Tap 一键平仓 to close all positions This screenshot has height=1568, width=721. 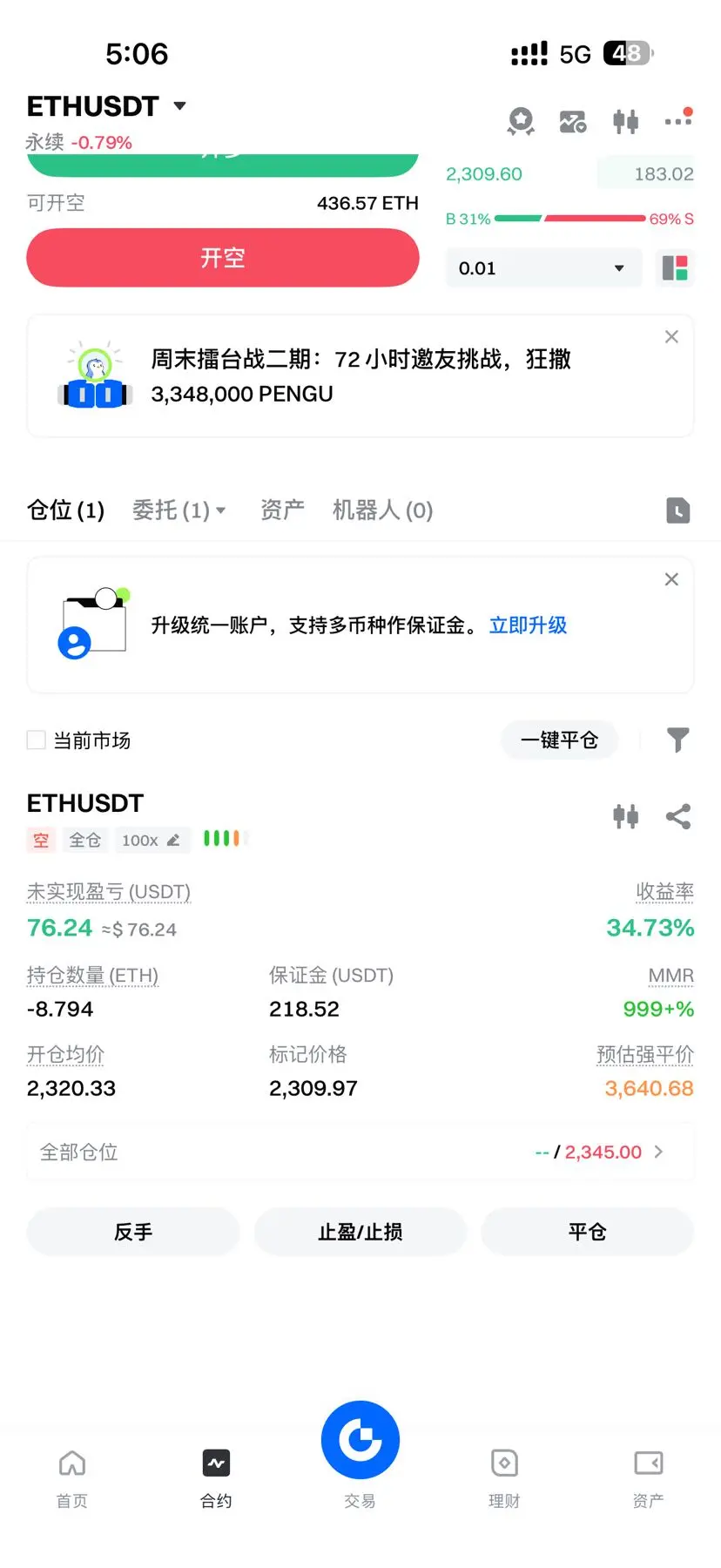(559, 740)
